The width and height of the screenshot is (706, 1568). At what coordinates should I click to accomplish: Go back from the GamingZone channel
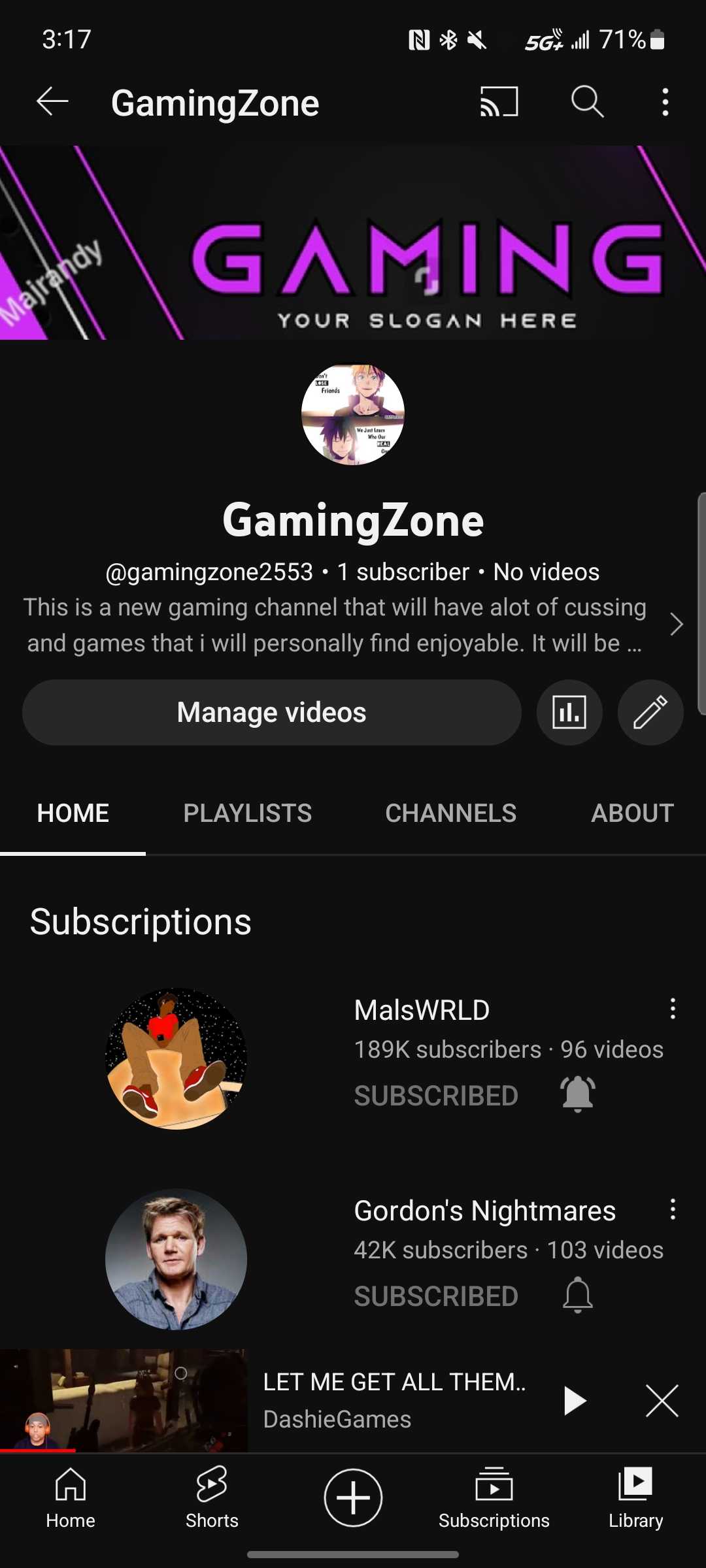[x=52, y=102]
